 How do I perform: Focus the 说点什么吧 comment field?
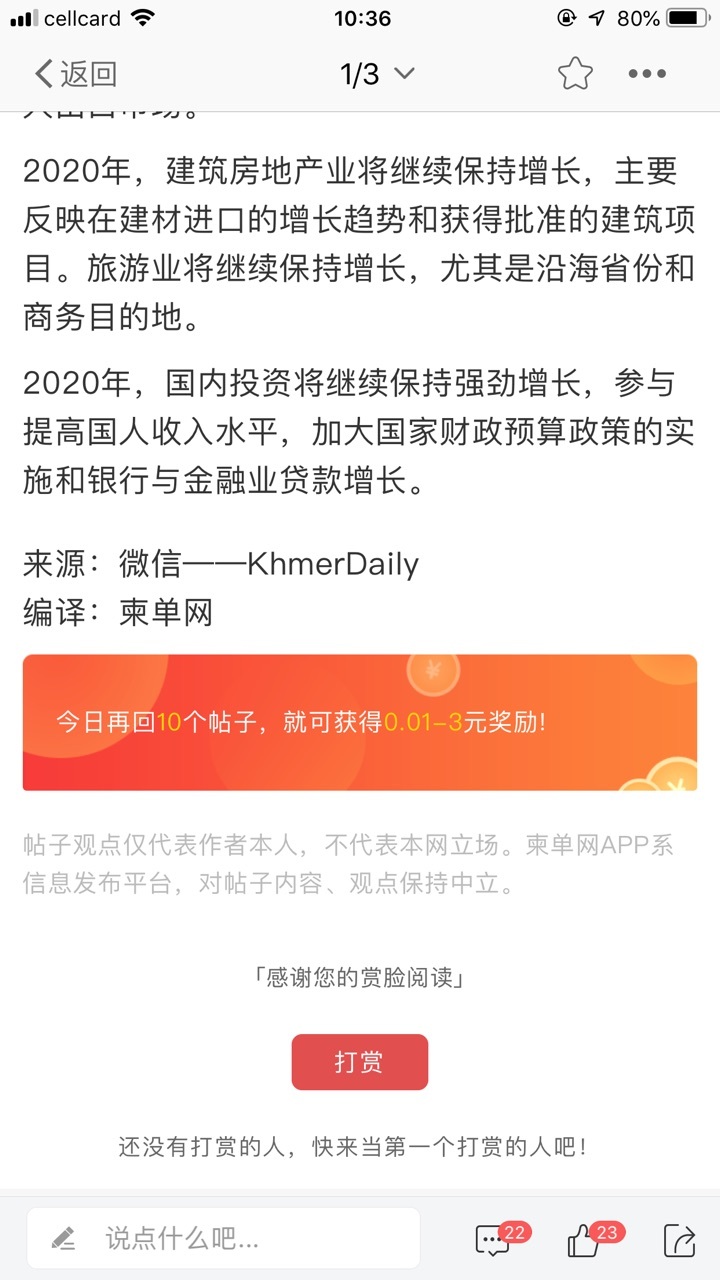click(224, 1240)
